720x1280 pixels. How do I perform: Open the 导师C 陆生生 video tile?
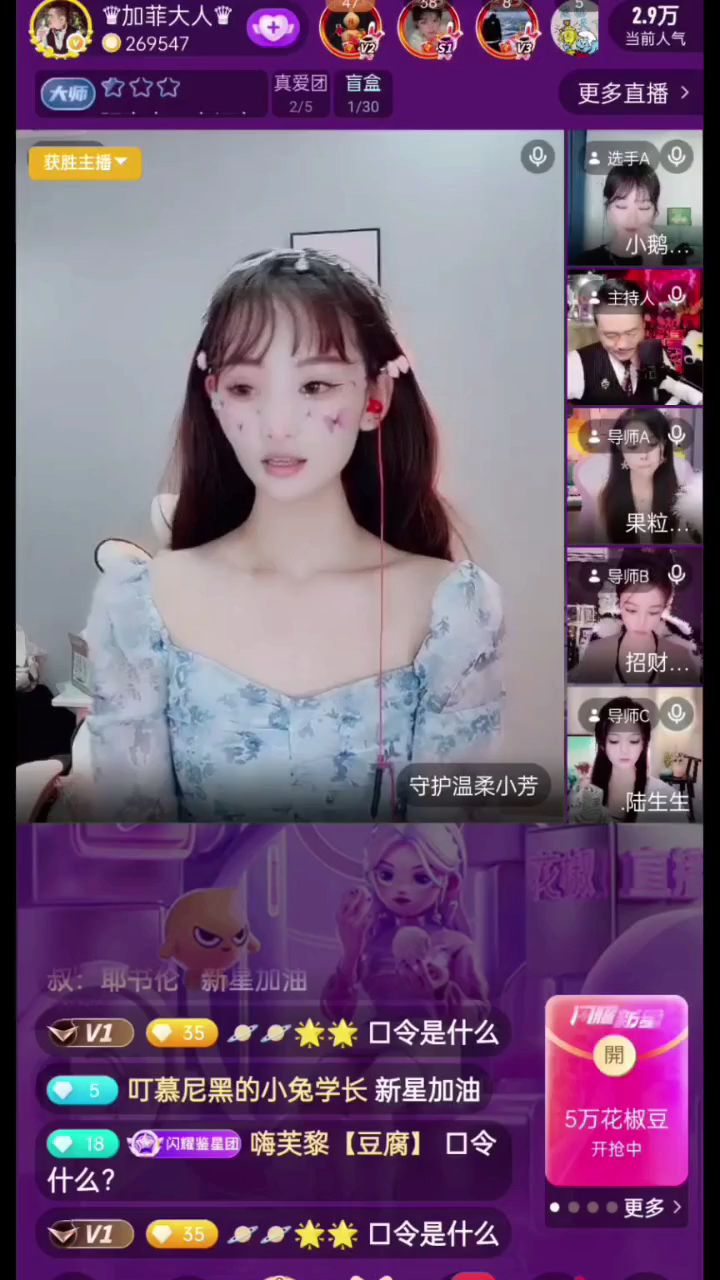coord(634,754)
